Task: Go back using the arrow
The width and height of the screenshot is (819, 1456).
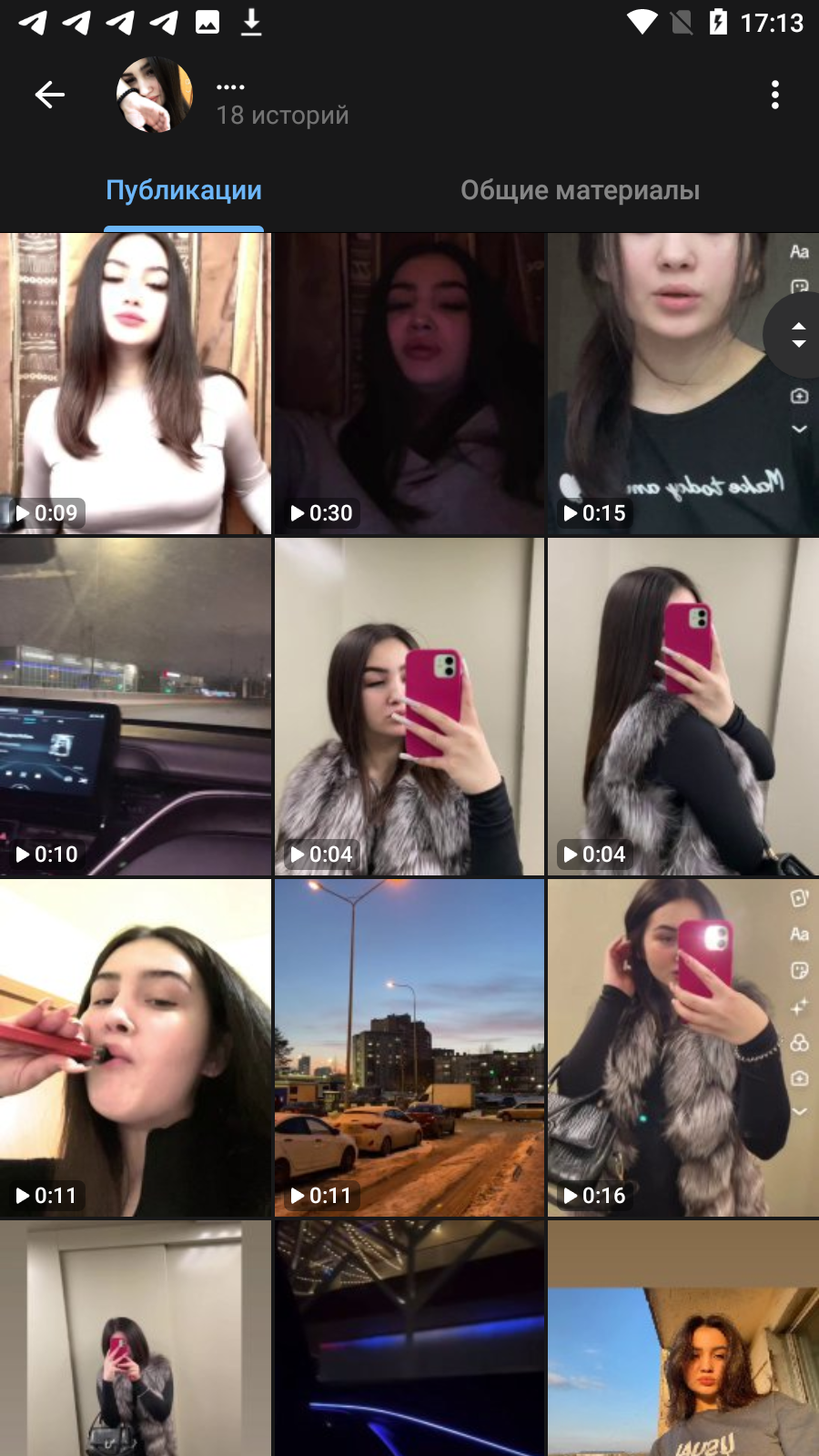Action: (x=49, y=95)
